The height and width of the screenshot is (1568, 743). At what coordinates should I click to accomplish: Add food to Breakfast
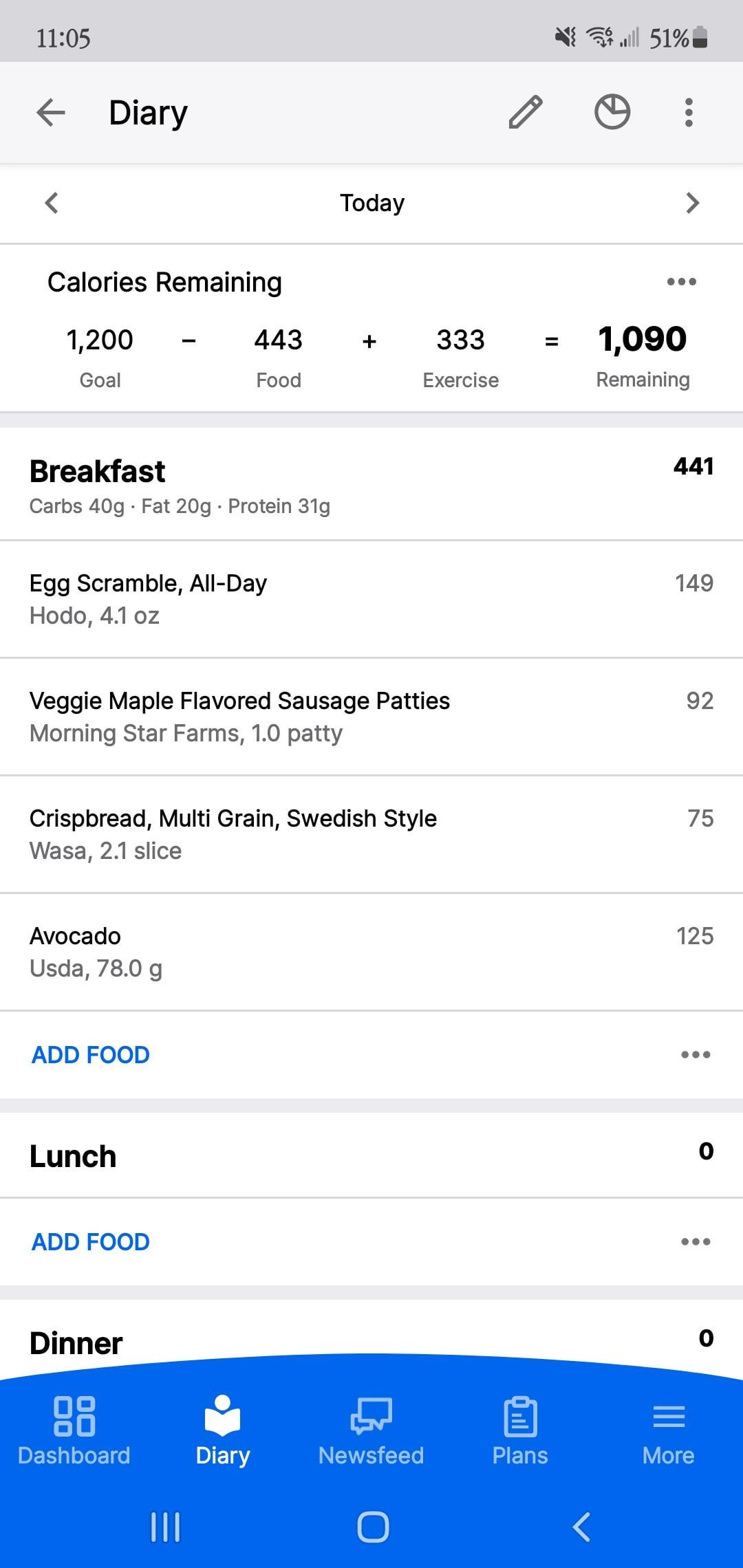coord(91,1055)
